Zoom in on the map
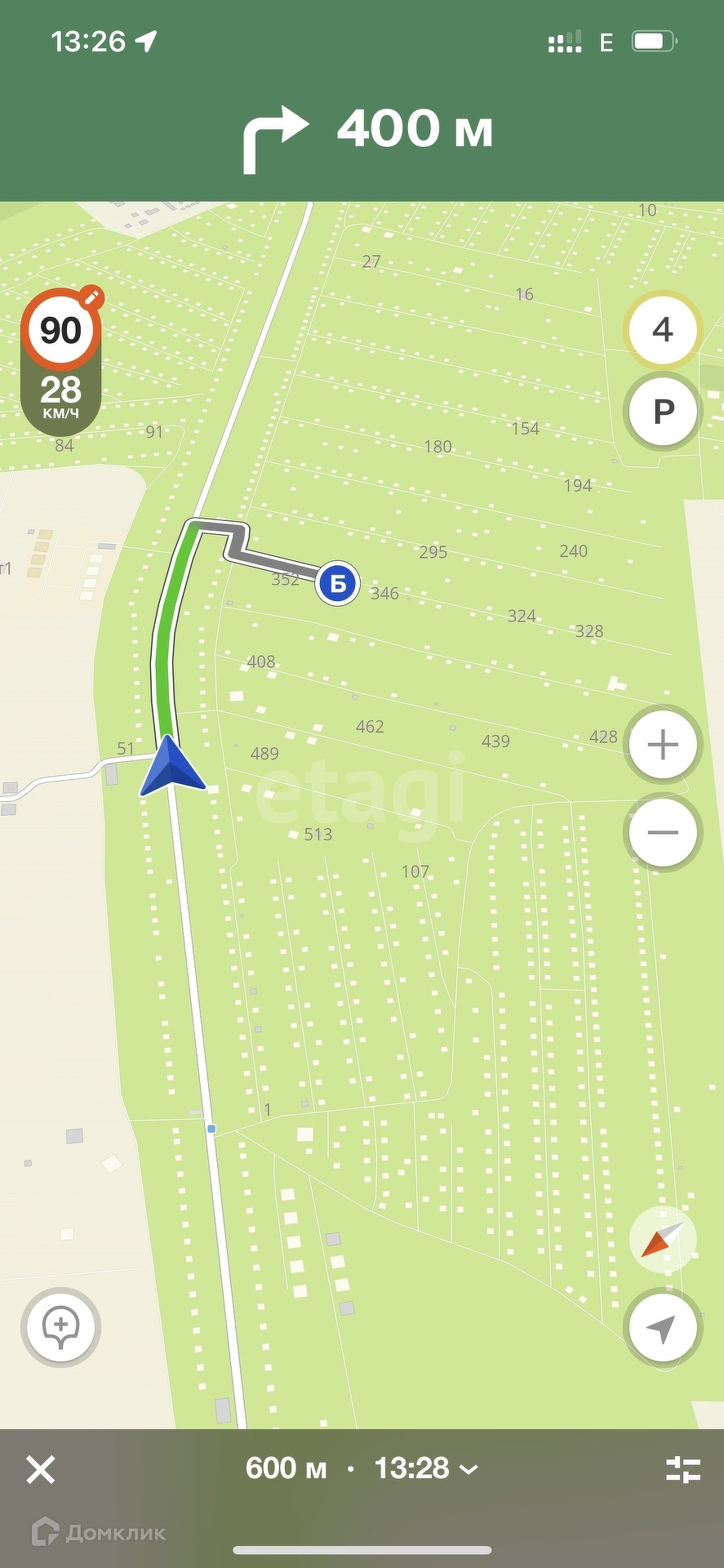Image resolution: width=724 pixels, height=1568 pixels. click(662, 745)
